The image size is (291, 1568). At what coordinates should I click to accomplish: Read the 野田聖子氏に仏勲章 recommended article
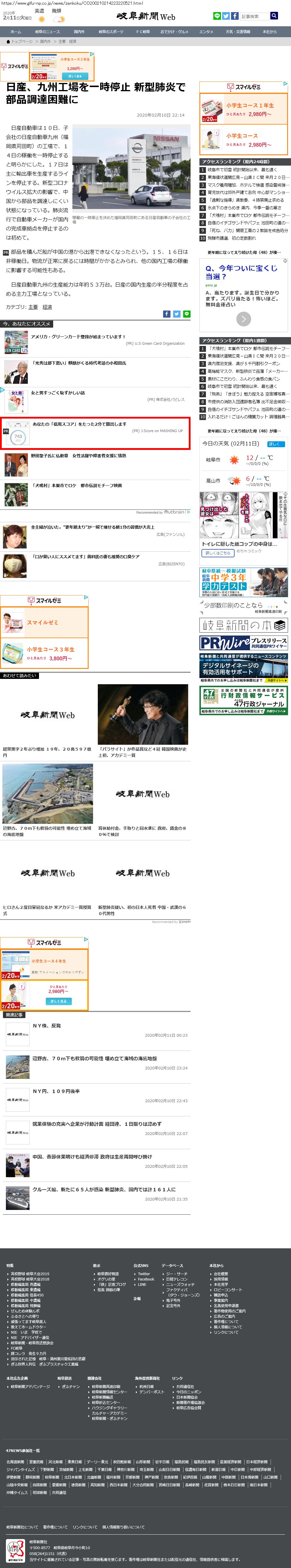pyautogui.click(x=79, y=455)
